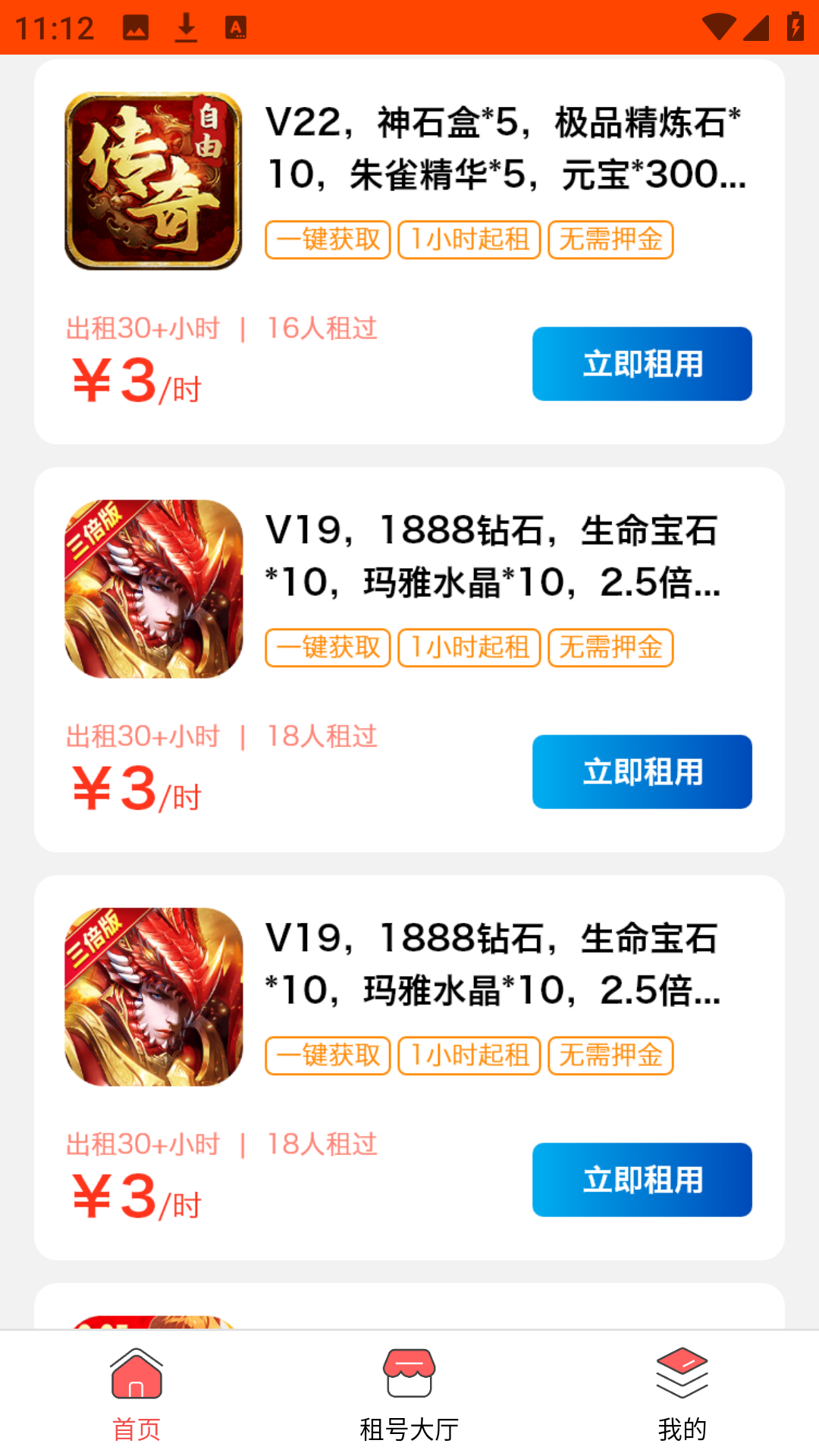Screen dimensions: 819x1456
Task: Tap 立即租用 on the V22 listing
Action: (642, 364)
